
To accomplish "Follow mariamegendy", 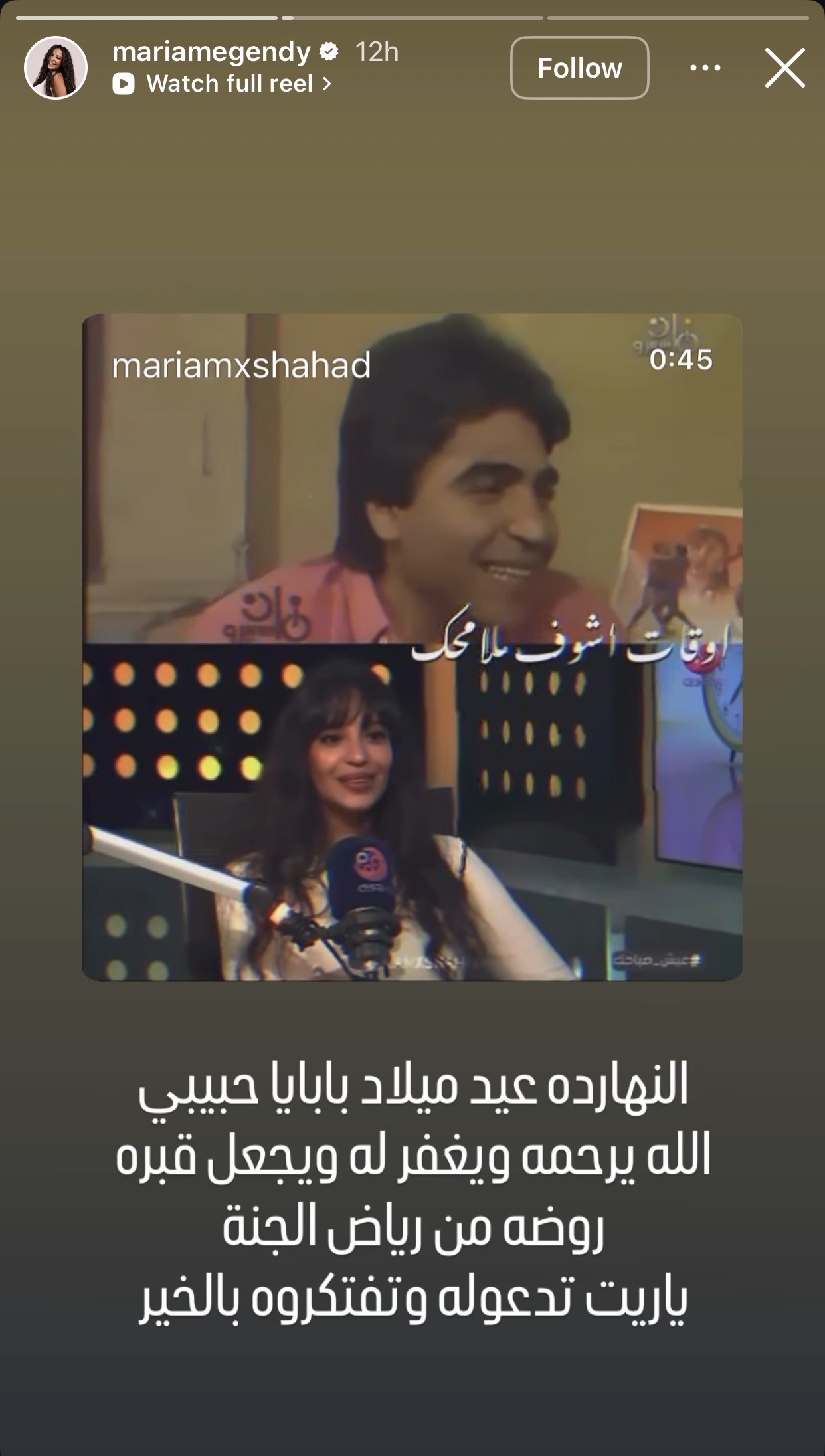I will pos(579,68).
